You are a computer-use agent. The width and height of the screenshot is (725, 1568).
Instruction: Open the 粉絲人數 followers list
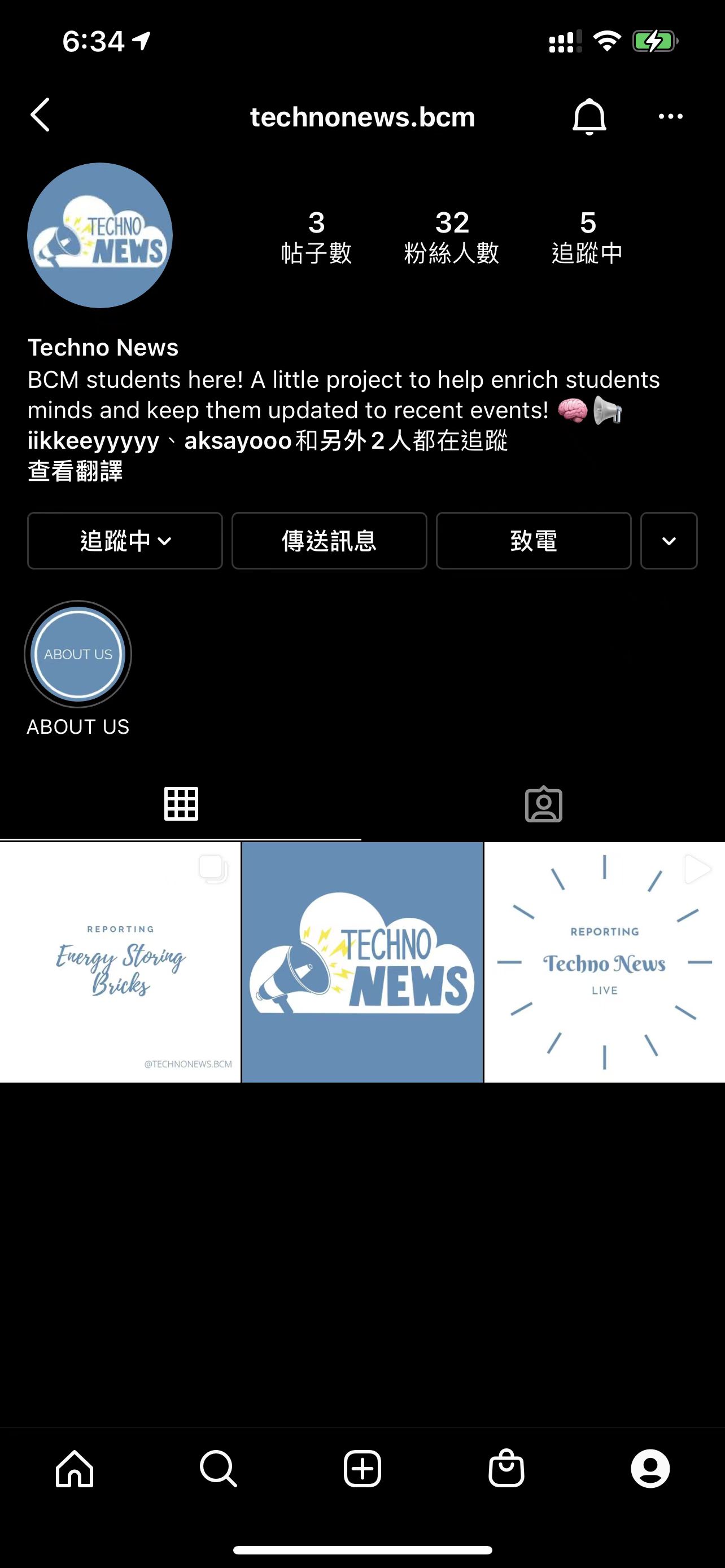(452, 237)
